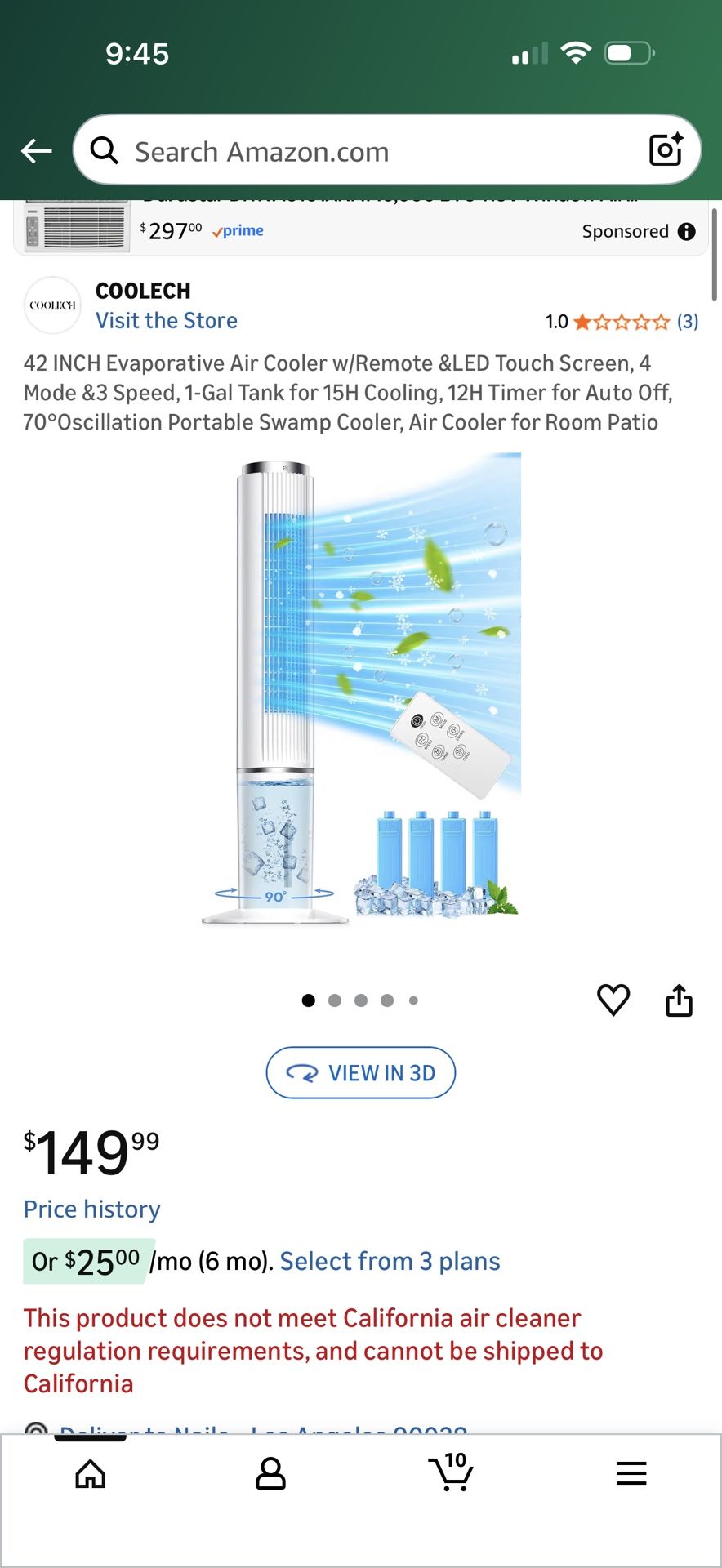
Task: Open the 1.0 star rating reviews
Action: click(x=622, y=321)
